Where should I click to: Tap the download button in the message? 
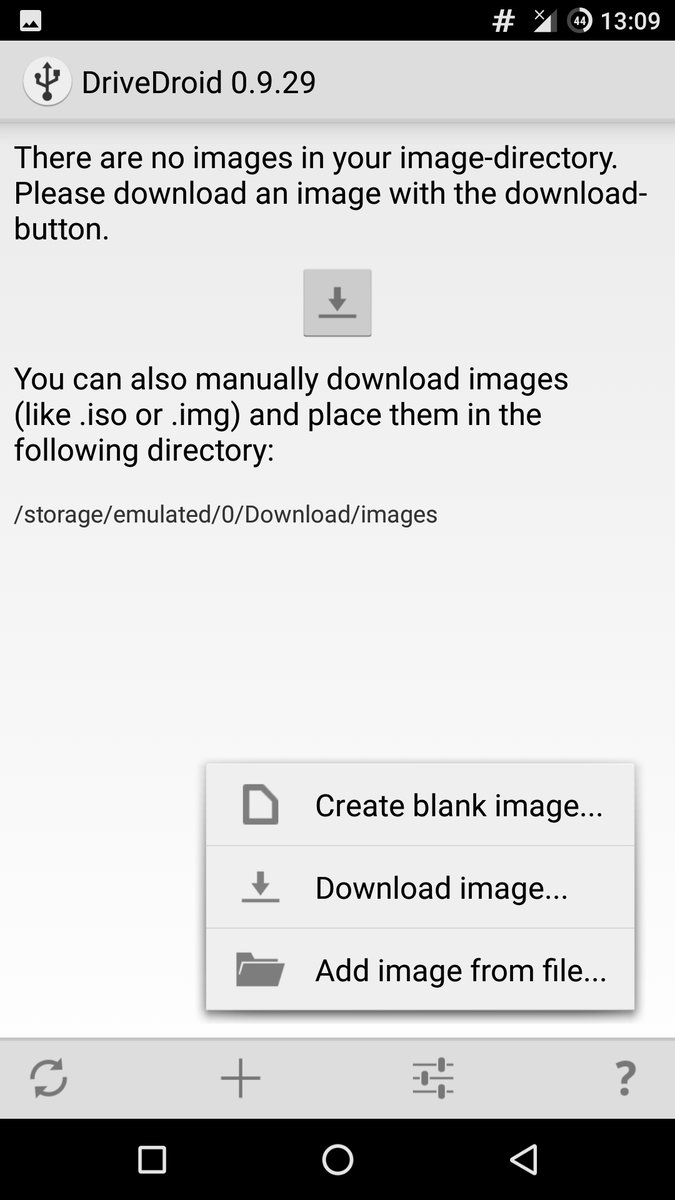coord(337,302)
